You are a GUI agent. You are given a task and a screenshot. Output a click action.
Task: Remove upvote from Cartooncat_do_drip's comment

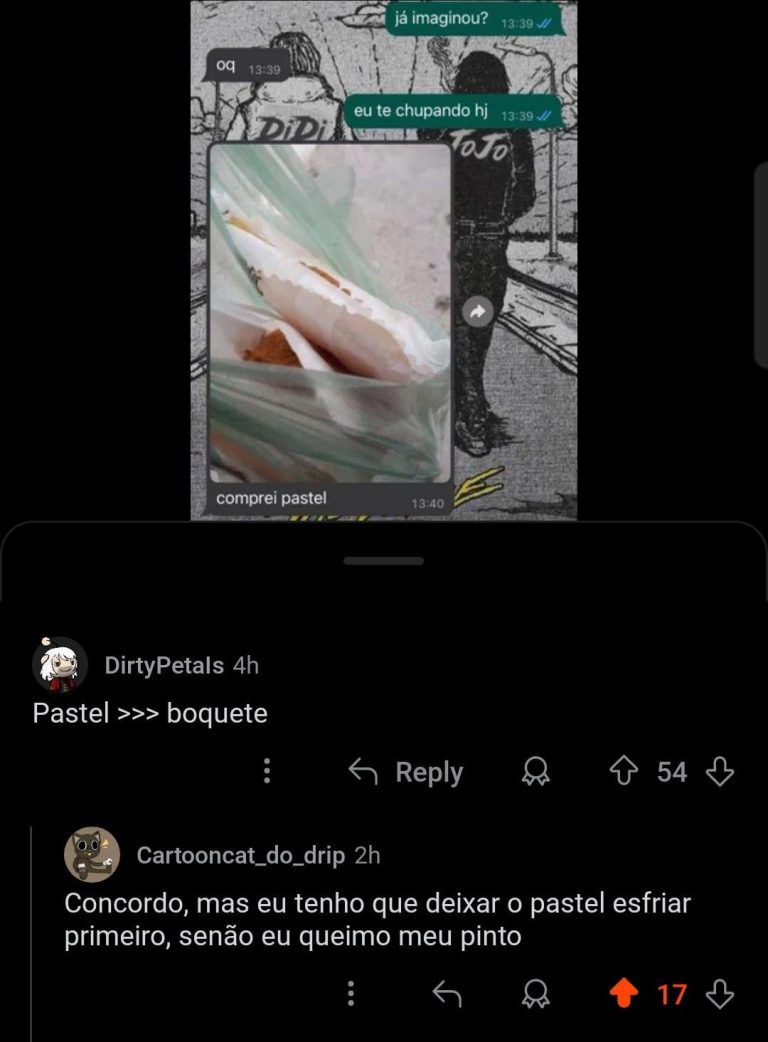[x=624, y=993]
